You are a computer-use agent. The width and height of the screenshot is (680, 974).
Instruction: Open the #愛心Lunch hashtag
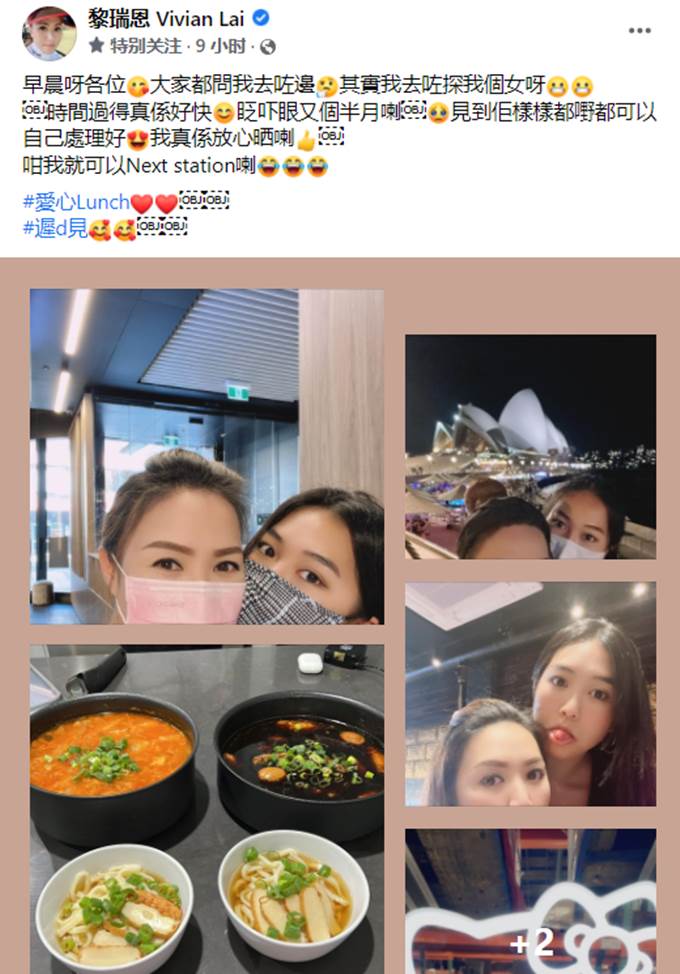point(76,201)
